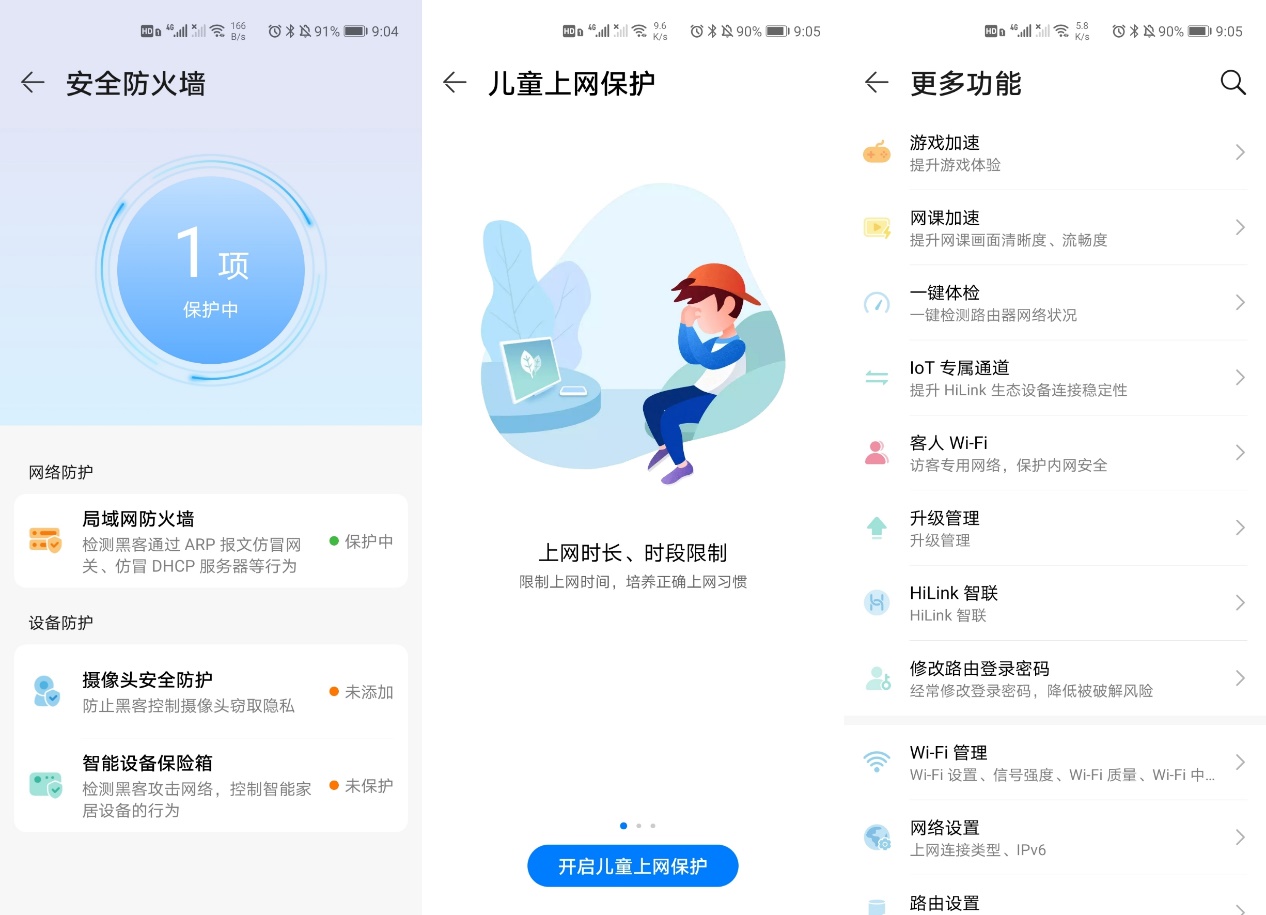
Task: Open 游戏加速 settings
Action: pos(1054,153)
